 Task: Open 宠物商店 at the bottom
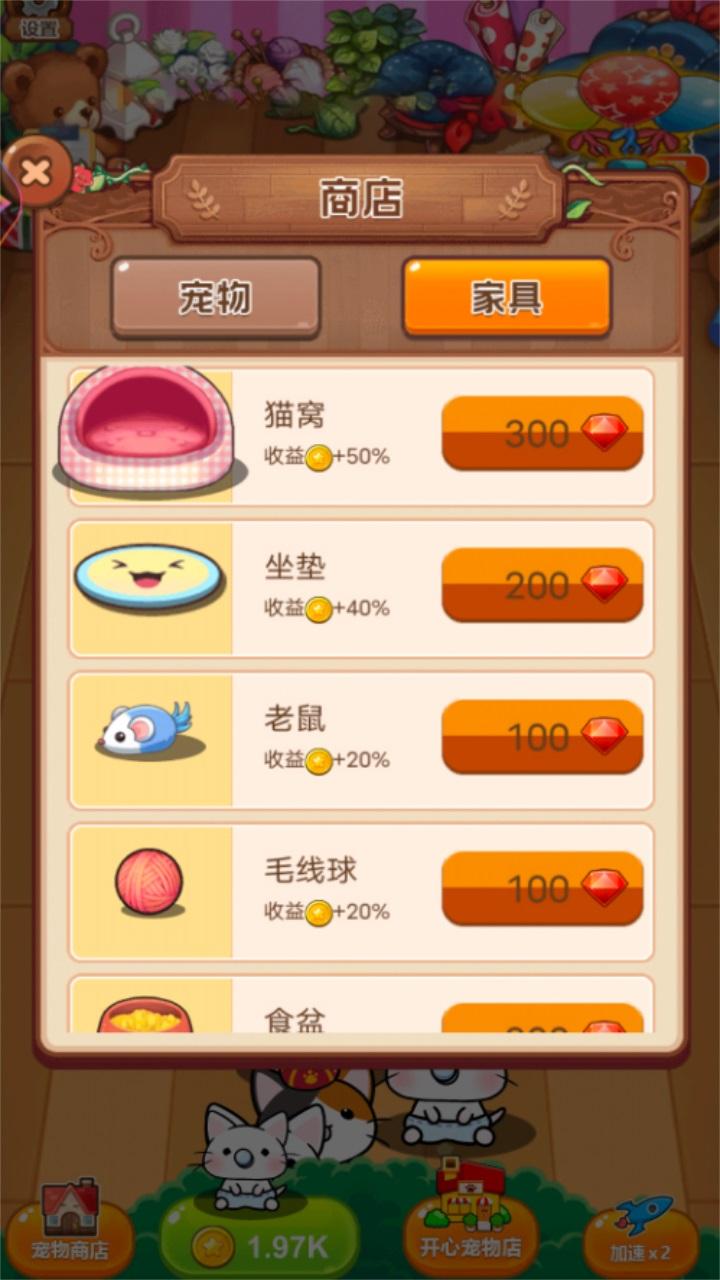tap(69, 1225)
